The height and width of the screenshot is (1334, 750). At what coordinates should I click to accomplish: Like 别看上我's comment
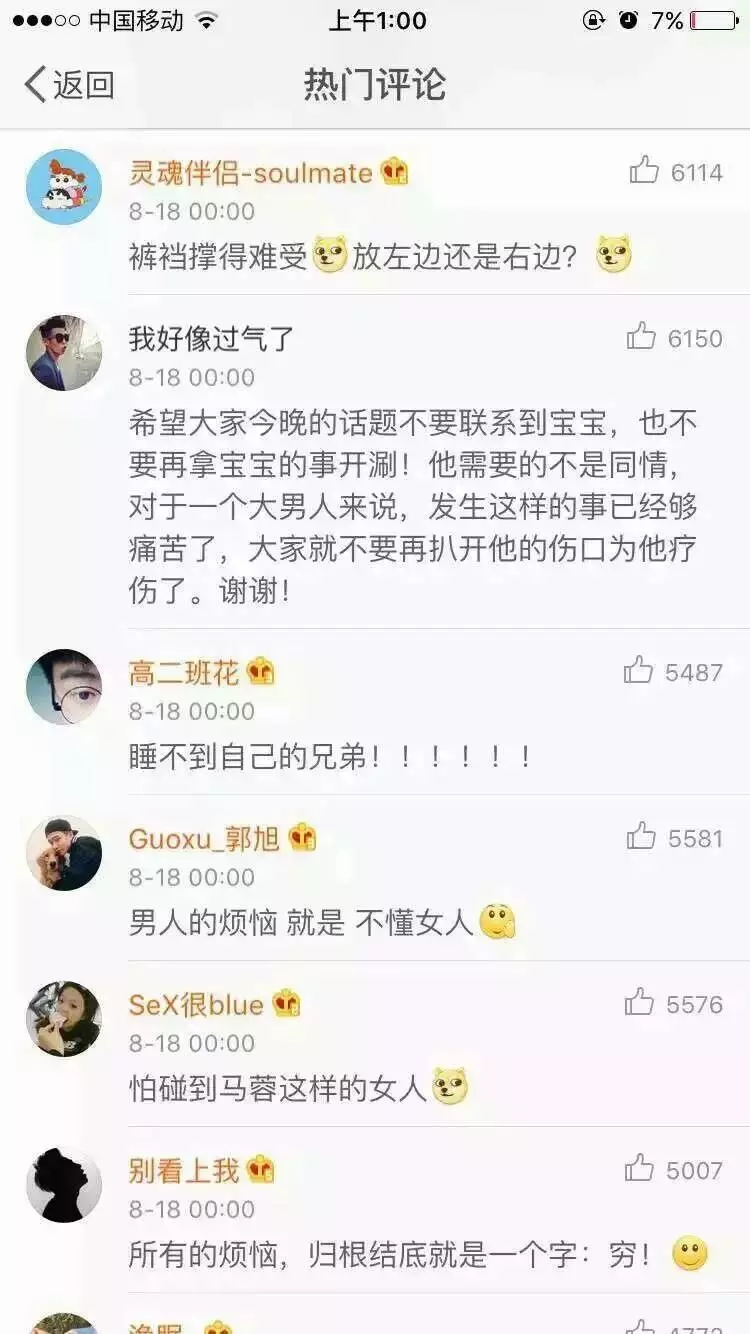640,1169
